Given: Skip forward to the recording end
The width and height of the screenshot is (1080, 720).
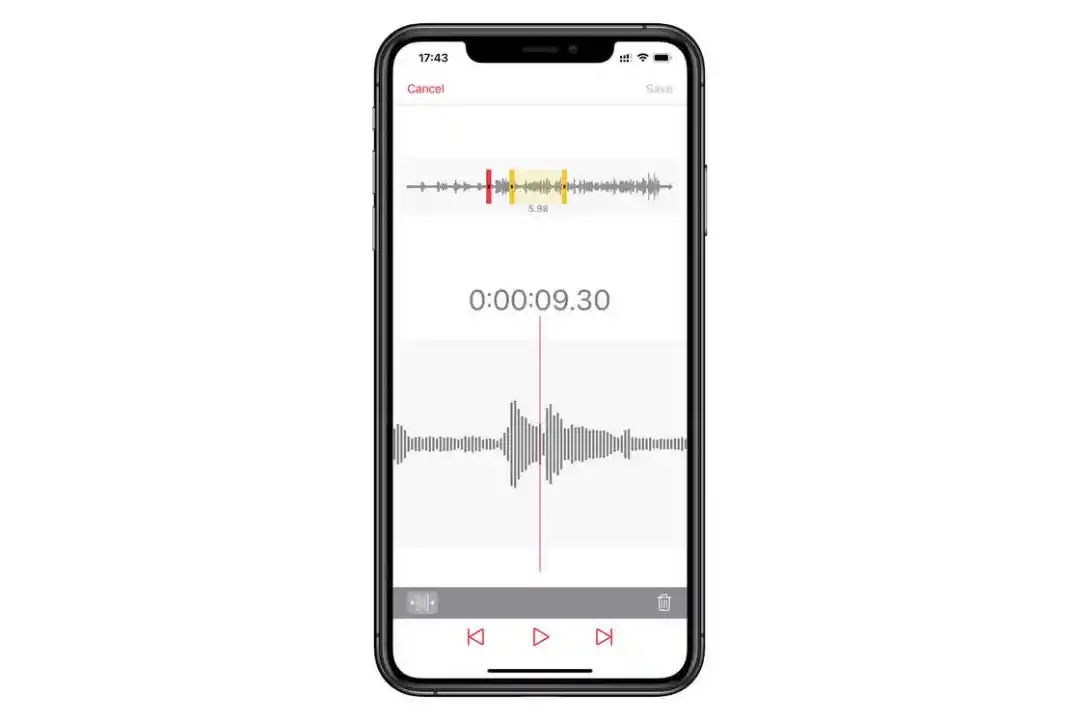Looking at the screenshot, I should click(x=604, y=637).
